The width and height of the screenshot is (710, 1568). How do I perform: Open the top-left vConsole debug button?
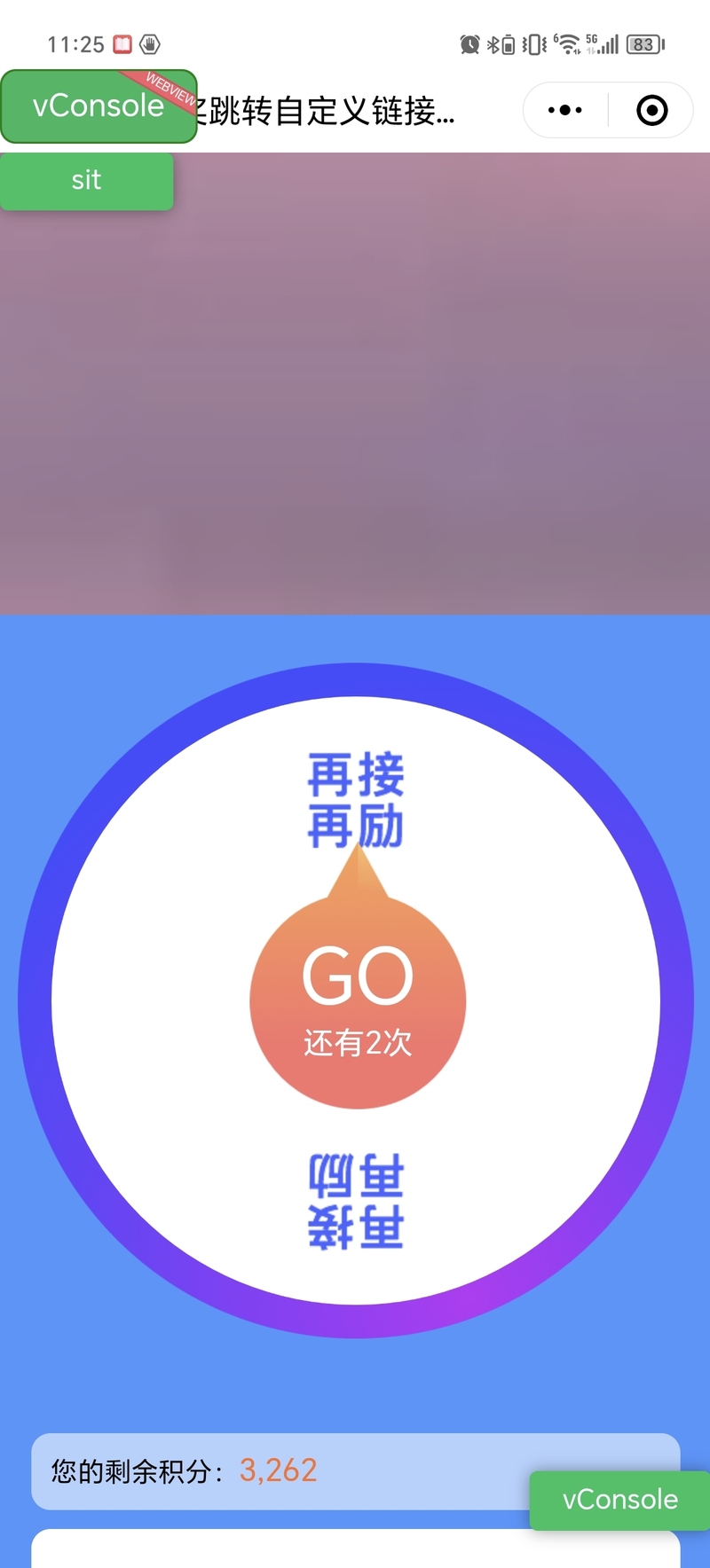[x=98, y=106]
